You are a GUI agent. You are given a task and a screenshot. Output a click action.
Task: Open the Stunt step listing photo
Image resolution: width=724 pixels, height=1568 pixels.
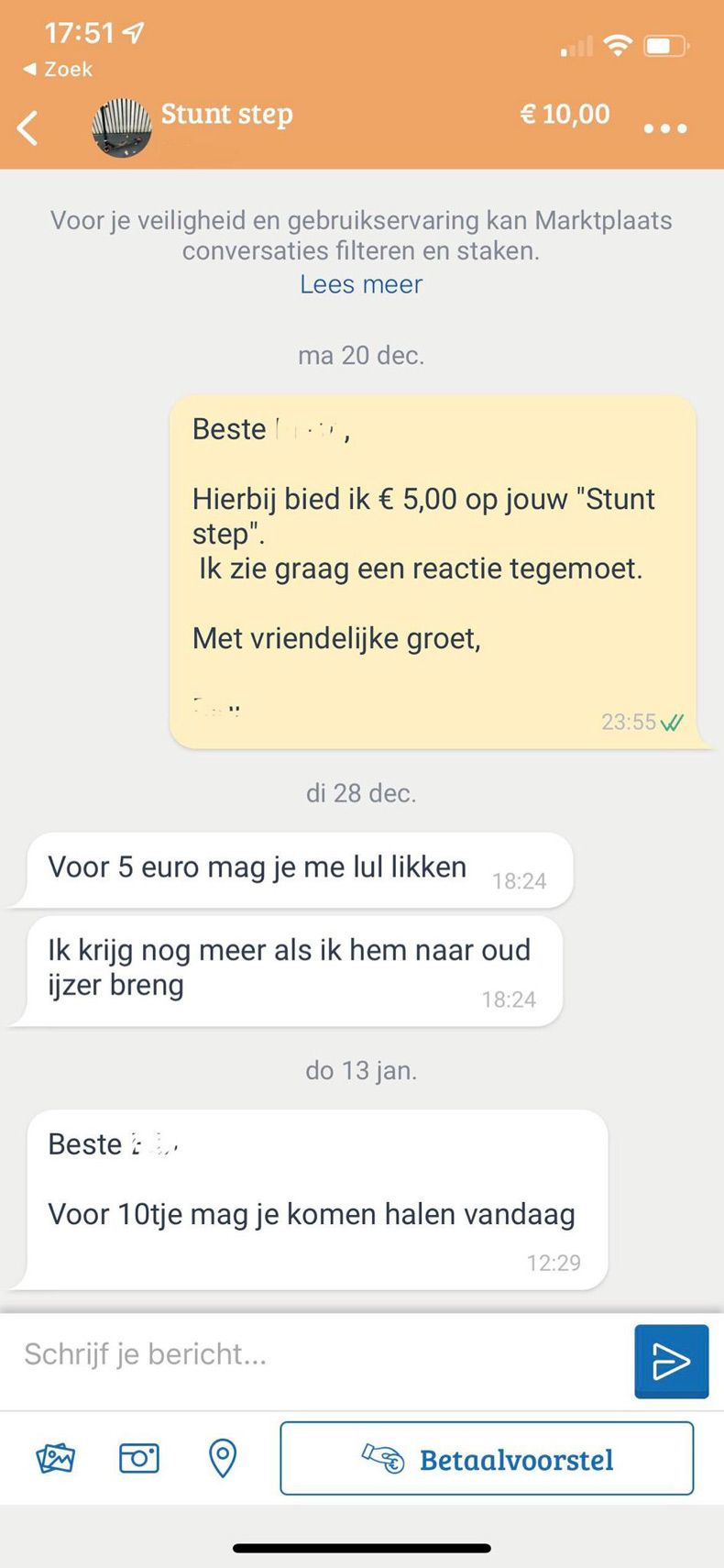(x=122, y=128)
